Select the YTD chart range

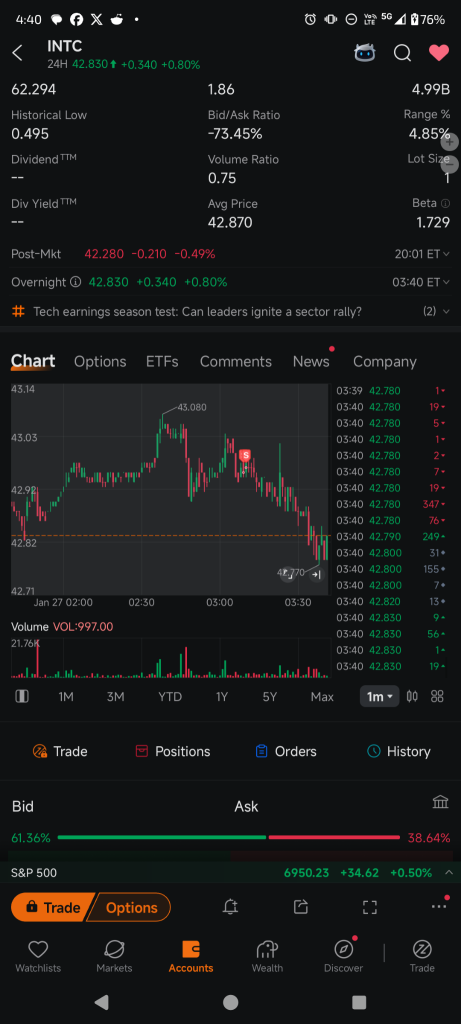click(x=170, y=697)
